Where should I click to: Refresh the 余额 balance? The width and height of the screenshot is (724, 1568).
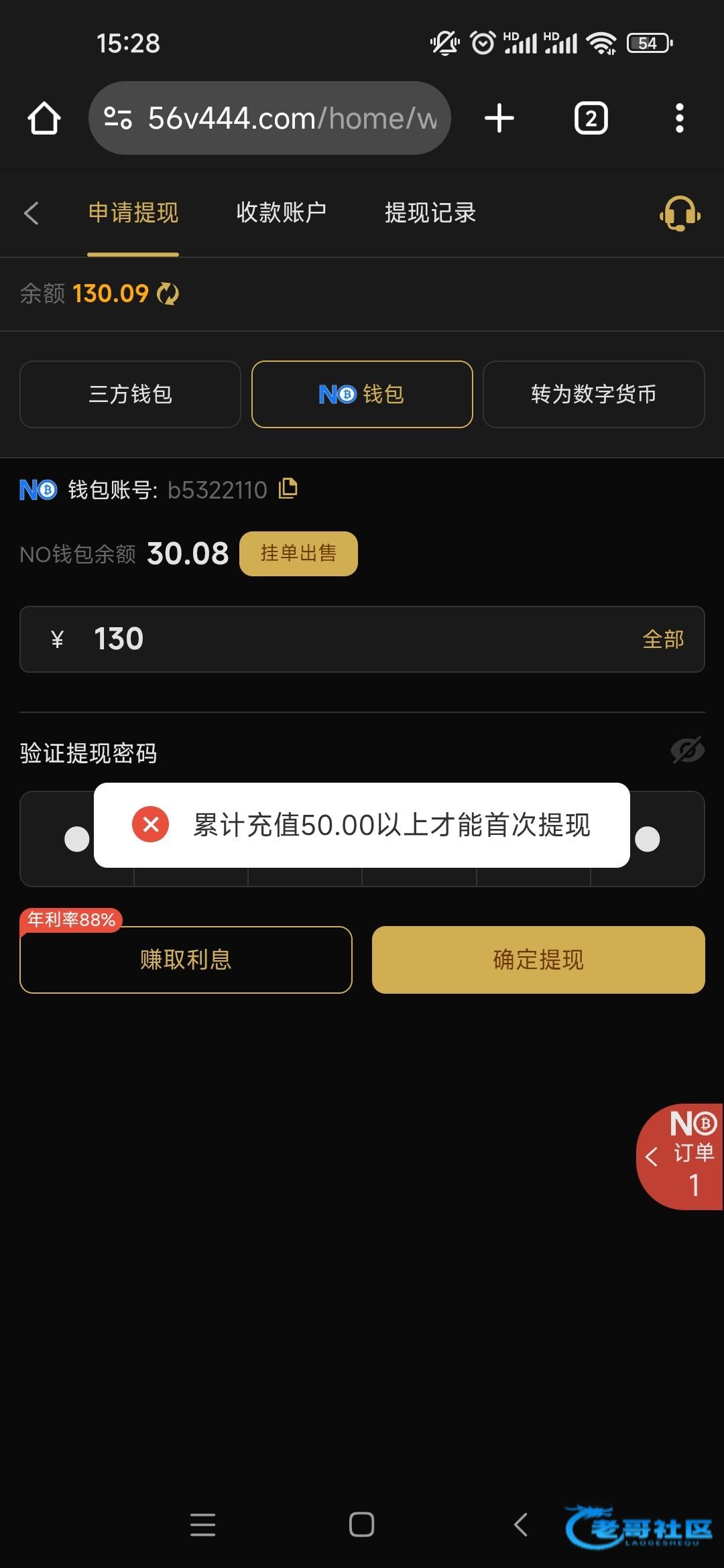point(168,293)
